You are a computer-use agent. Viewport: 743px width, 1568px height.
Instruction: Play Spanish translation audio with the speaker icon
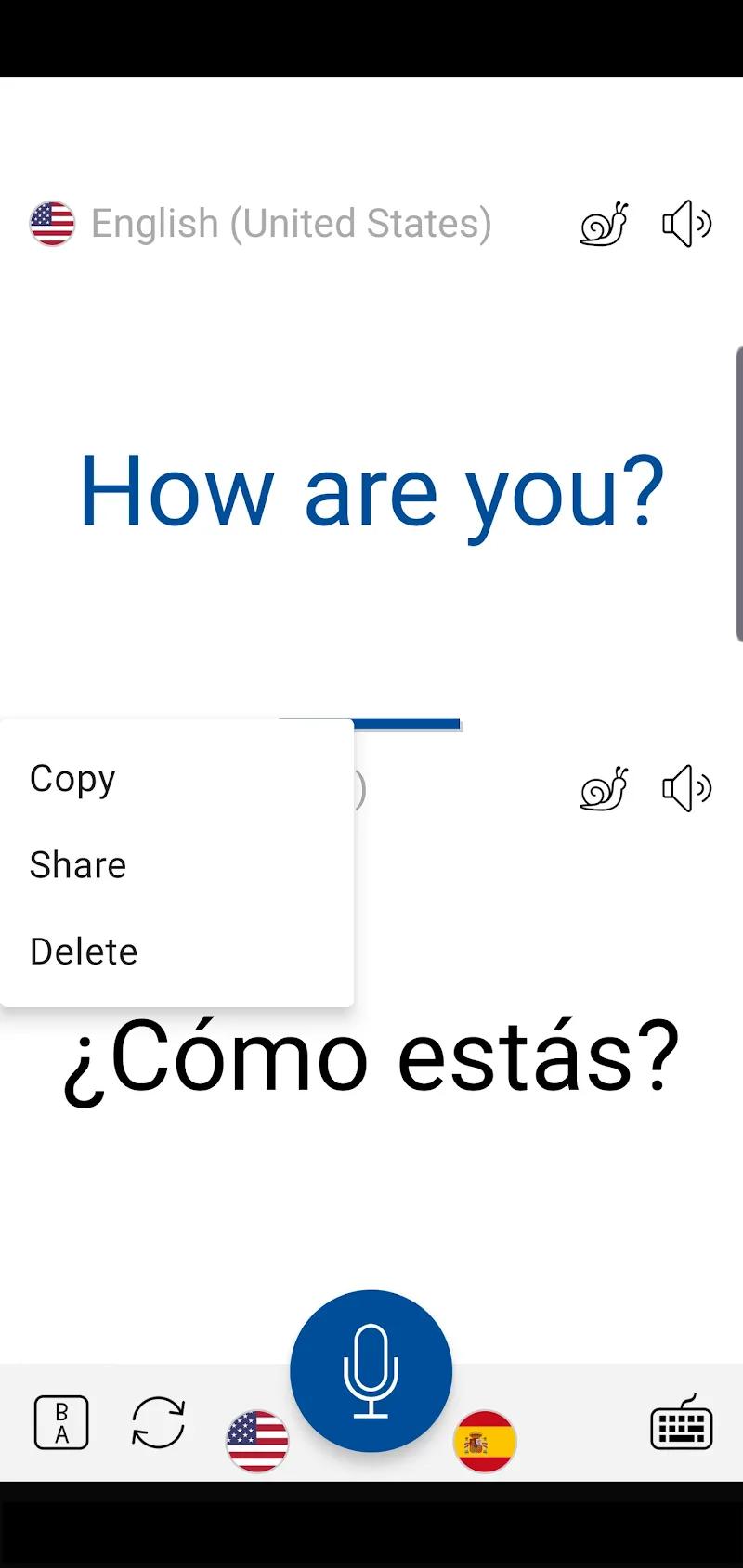pyautogui.click(x=686, y=788)
